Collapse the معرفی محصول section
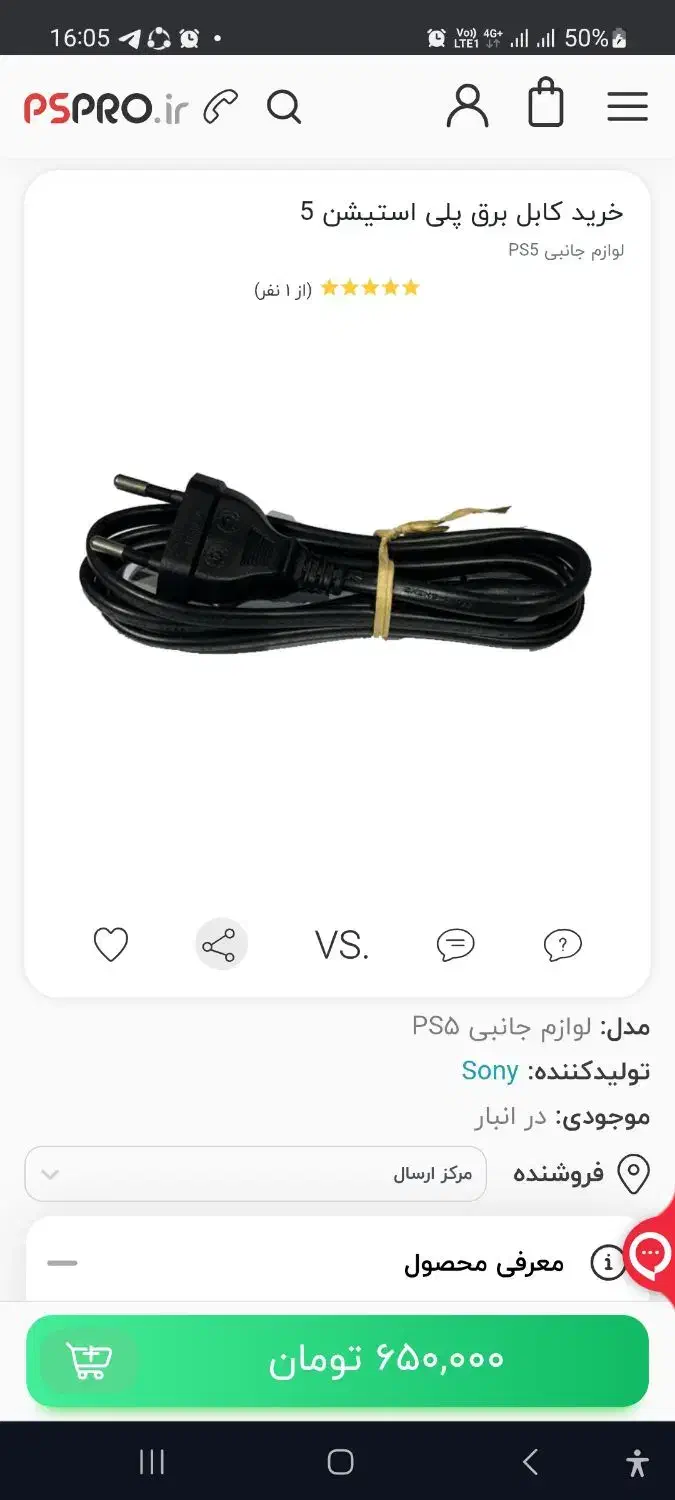This screenshot has width=675, height=1500. coord(62,1263)
